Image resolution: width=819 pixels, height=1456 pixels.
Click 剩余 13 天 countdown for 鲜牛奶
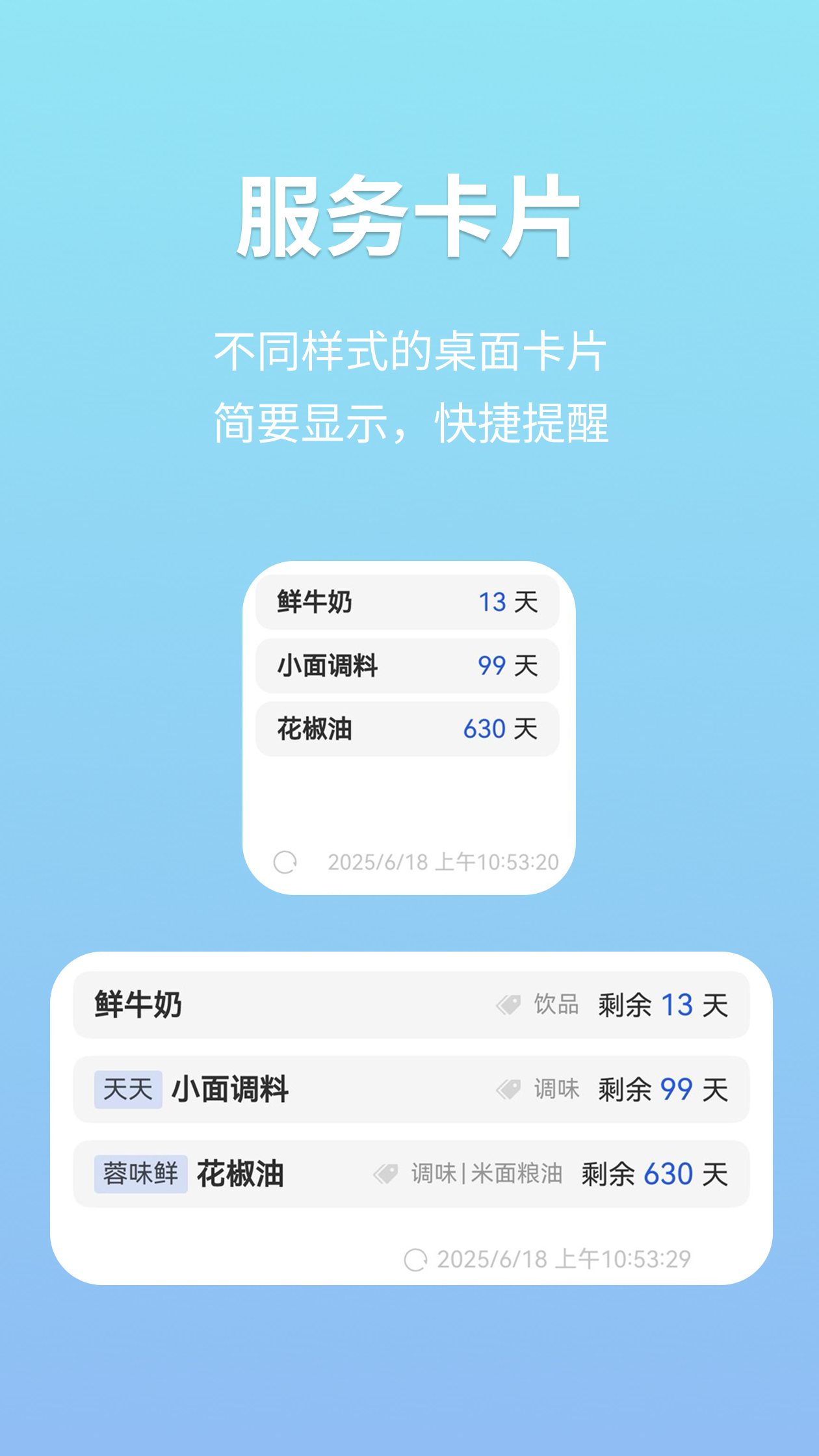[x=662, y=1005]
